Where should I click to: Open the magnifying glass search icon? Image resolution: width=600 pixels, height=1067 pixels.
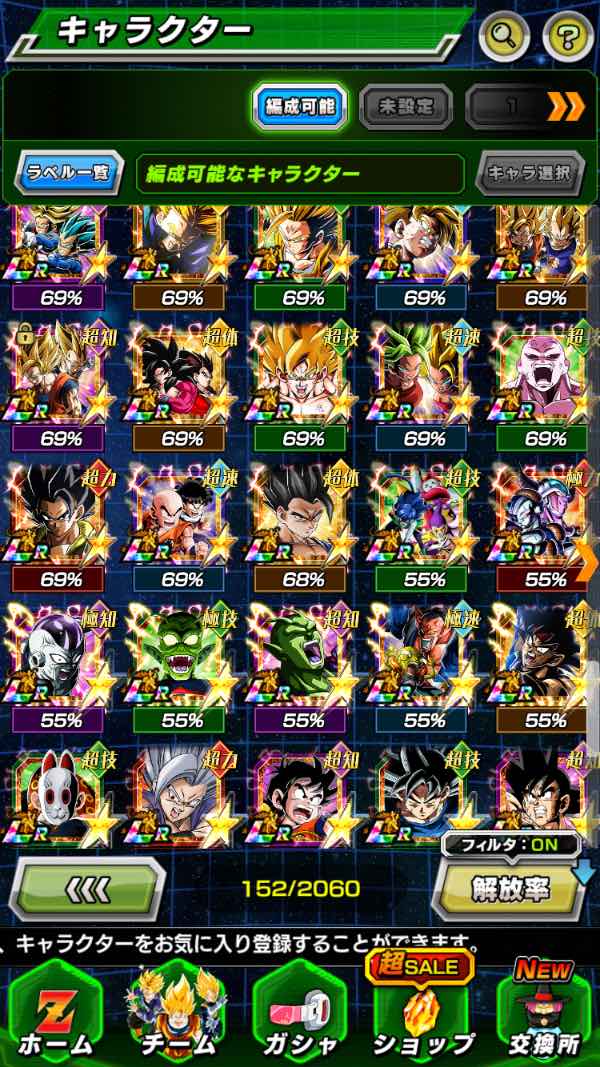point(505,37)
